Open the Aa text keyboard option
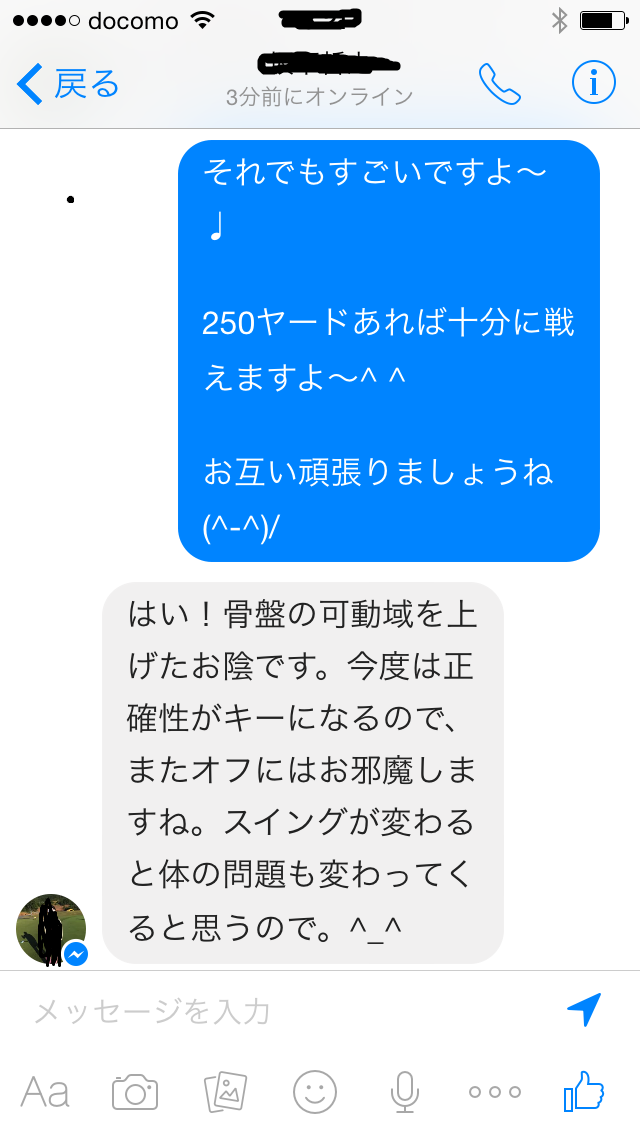640x1136 pixels. 45,1092
